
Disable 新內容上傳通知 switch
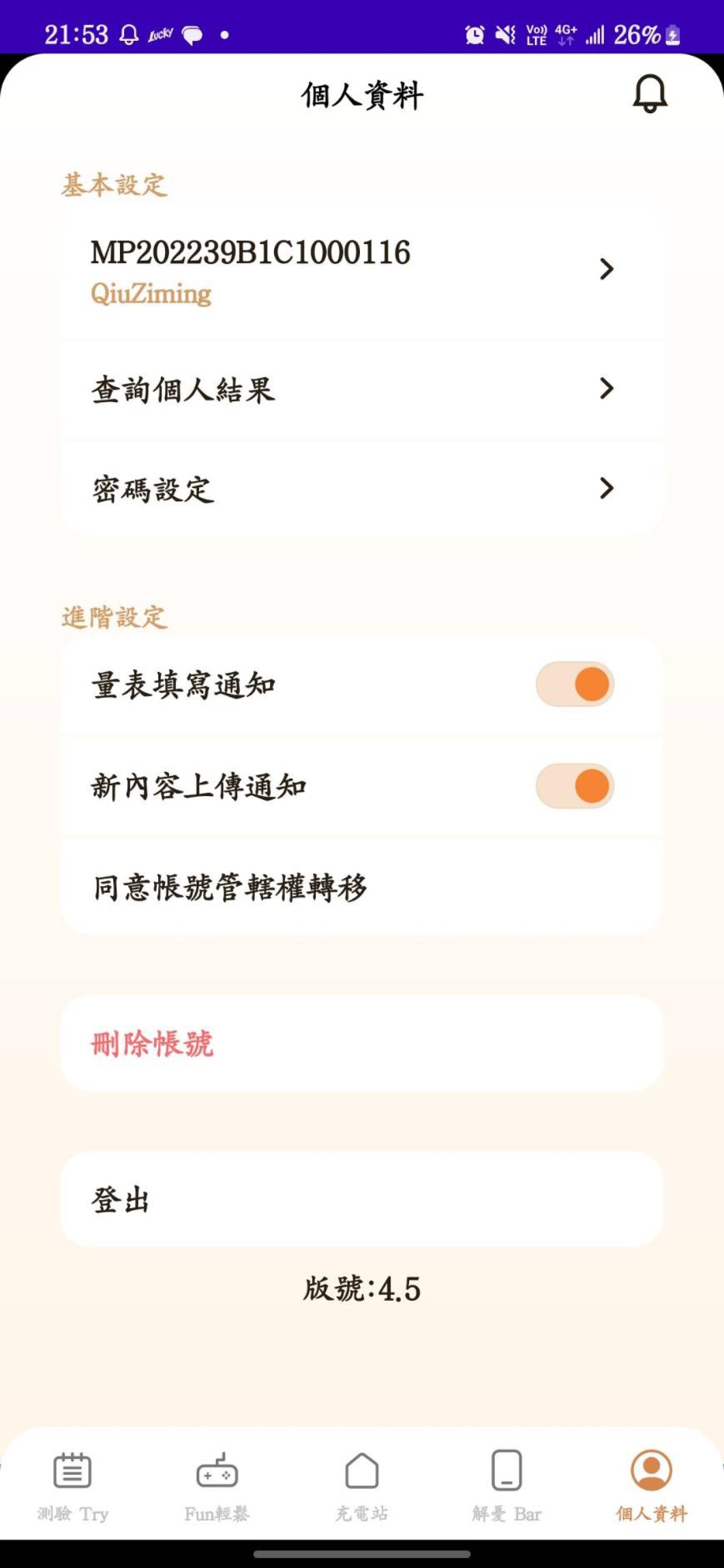point(574,786)
